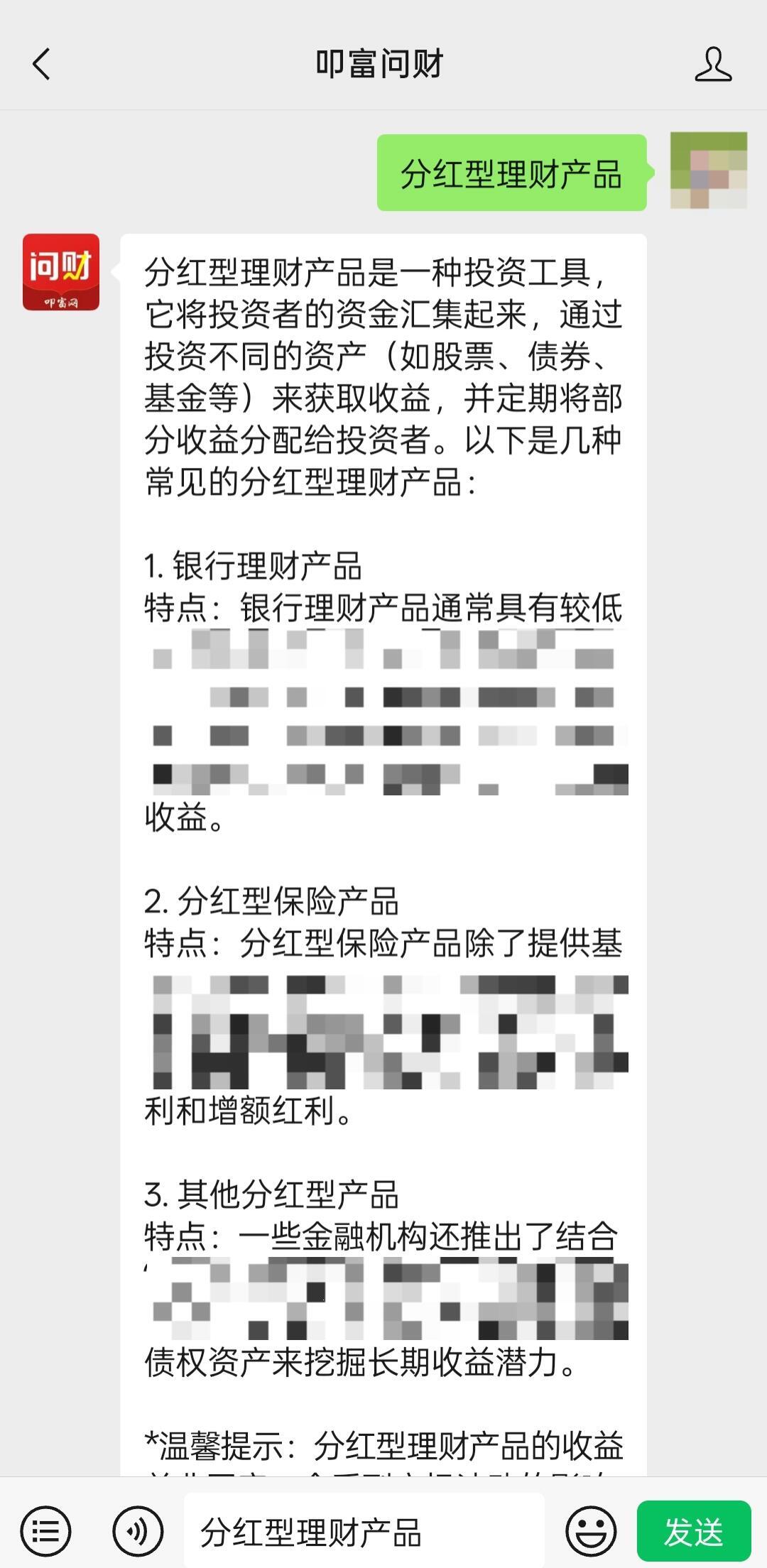Tap the 问财 account avatar
This screenshot has height=1568, width=767.
pos(61,272)
